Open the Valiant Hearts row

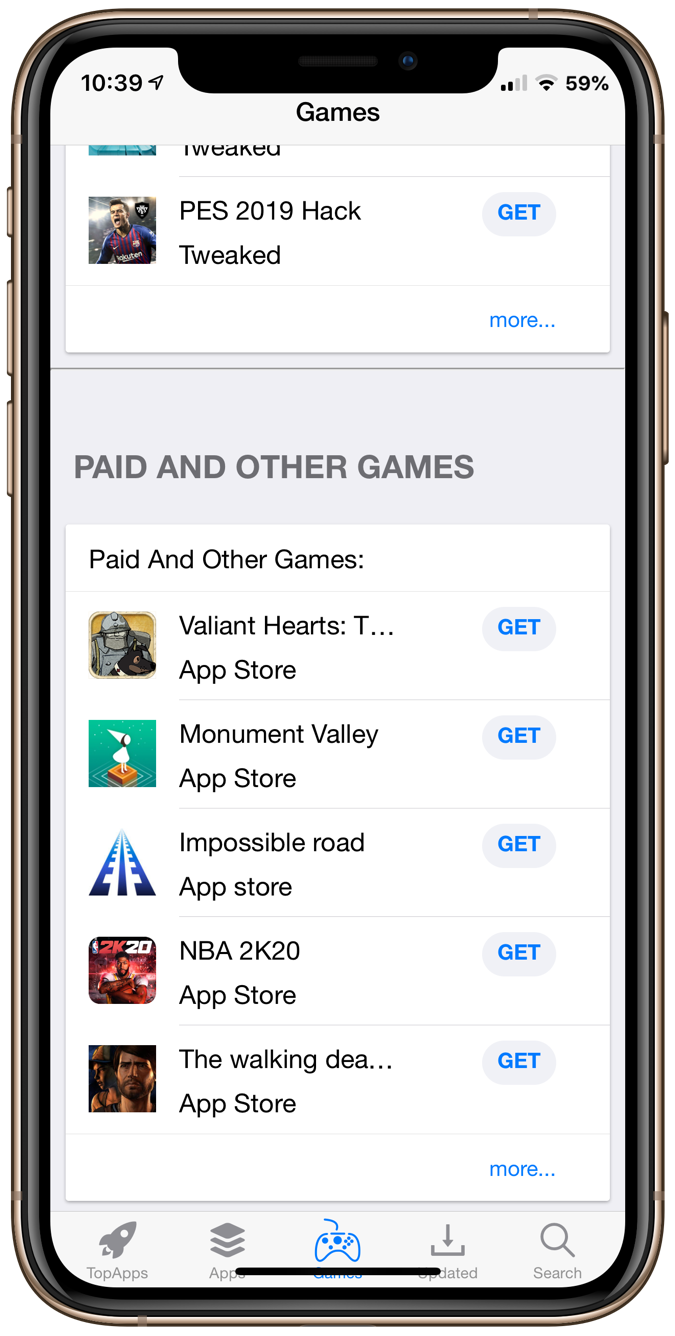(x=300, y=647)
